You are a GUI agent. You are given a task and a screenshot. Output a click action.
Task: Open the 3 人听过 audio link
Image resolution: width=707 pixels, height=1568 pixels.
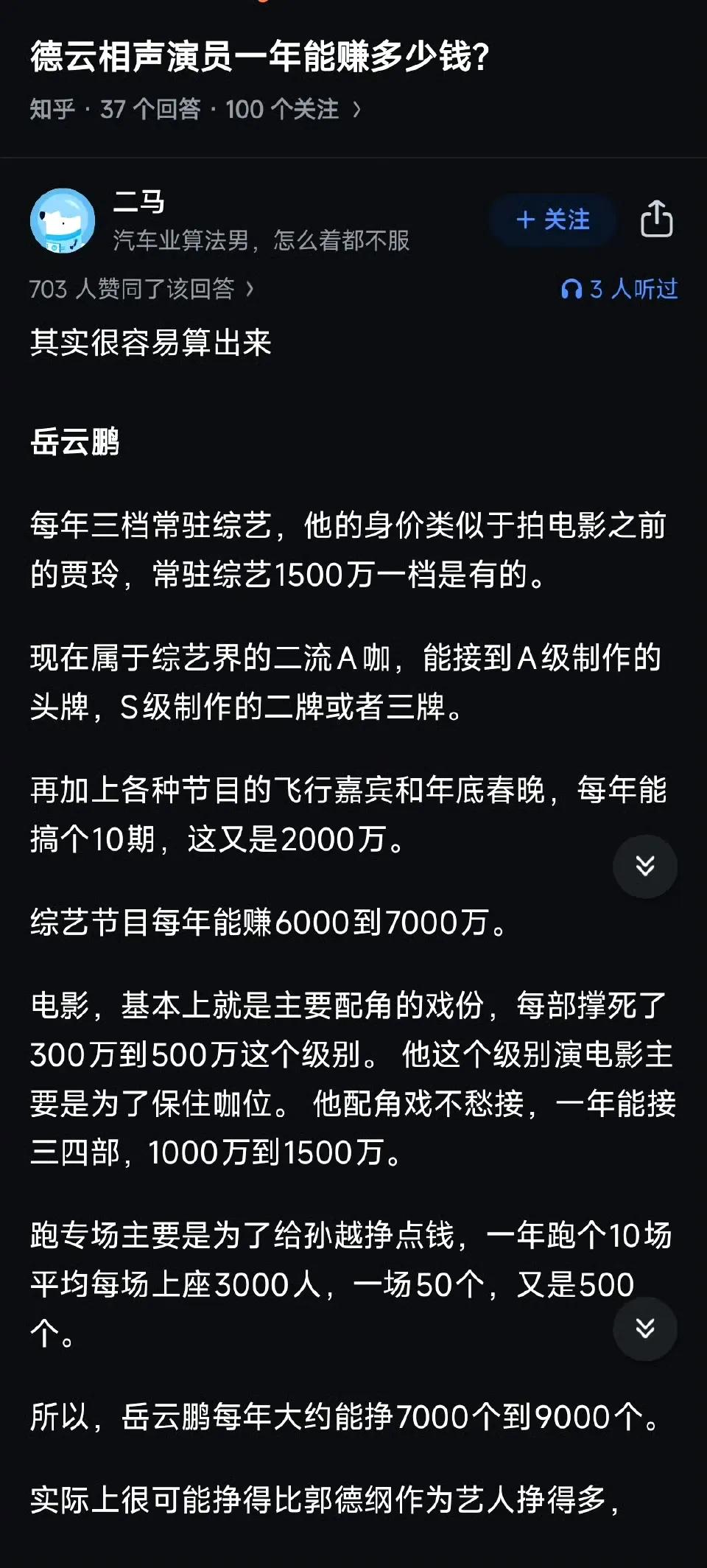619,289
